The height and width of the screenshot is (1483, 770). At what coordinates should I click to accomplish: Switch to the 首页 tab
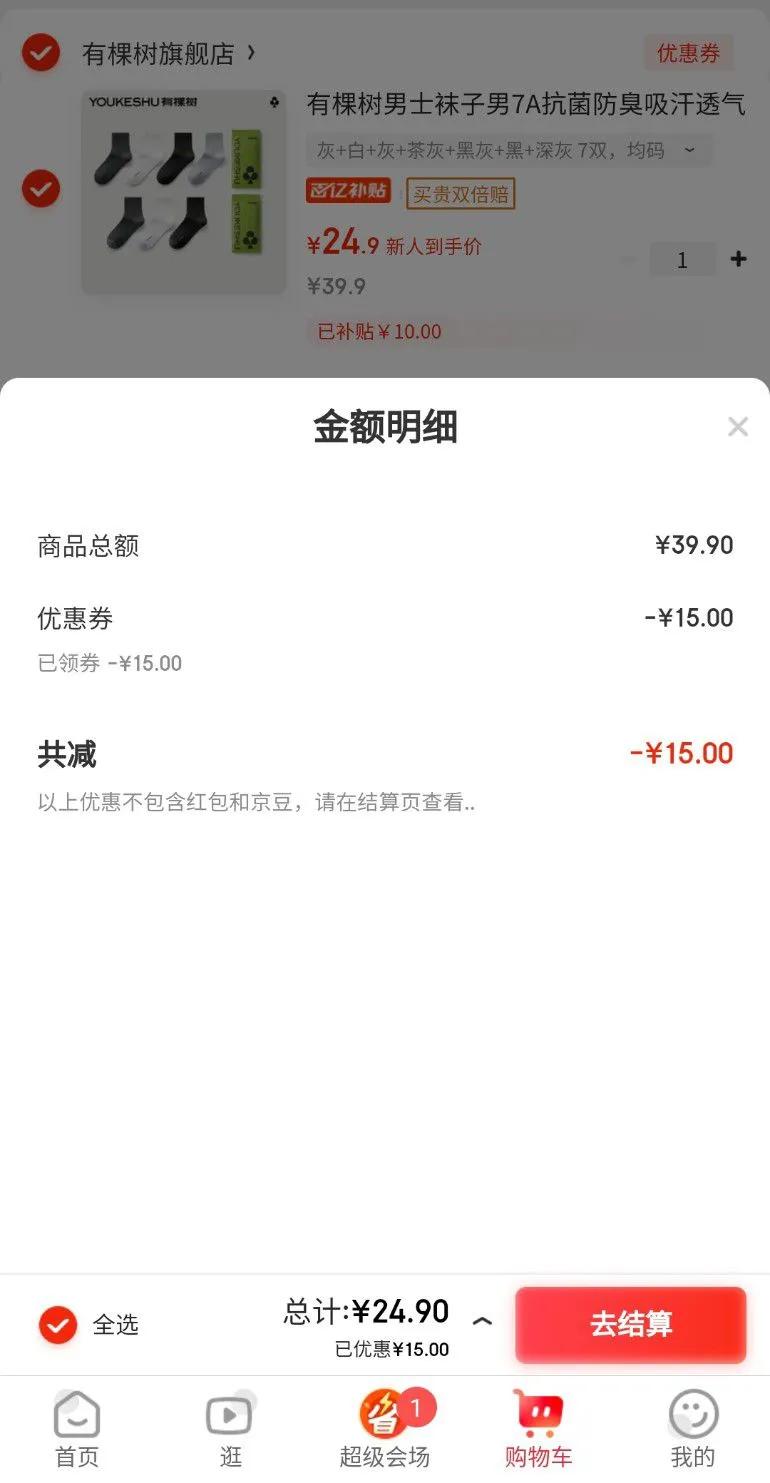point(77,1429)
